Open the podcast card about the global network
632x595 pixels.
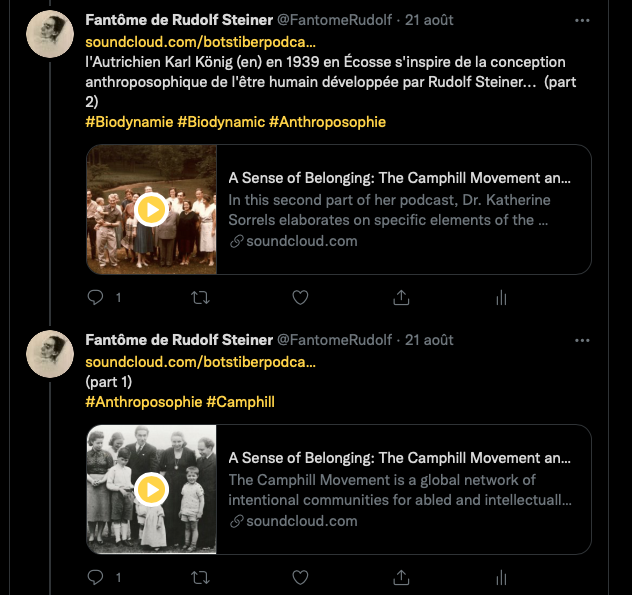[400, 489]
